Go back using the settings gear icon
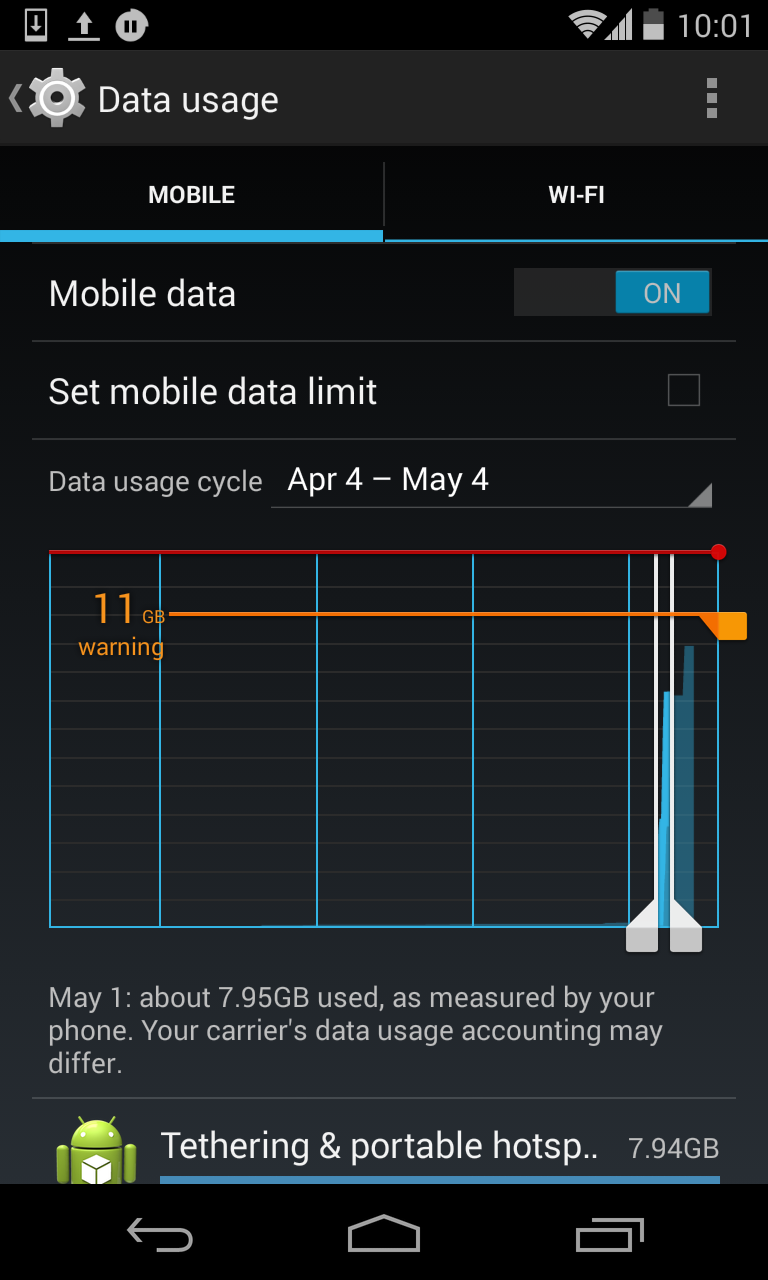Viewport: 768px width, 1280px height. pos(57,98)
